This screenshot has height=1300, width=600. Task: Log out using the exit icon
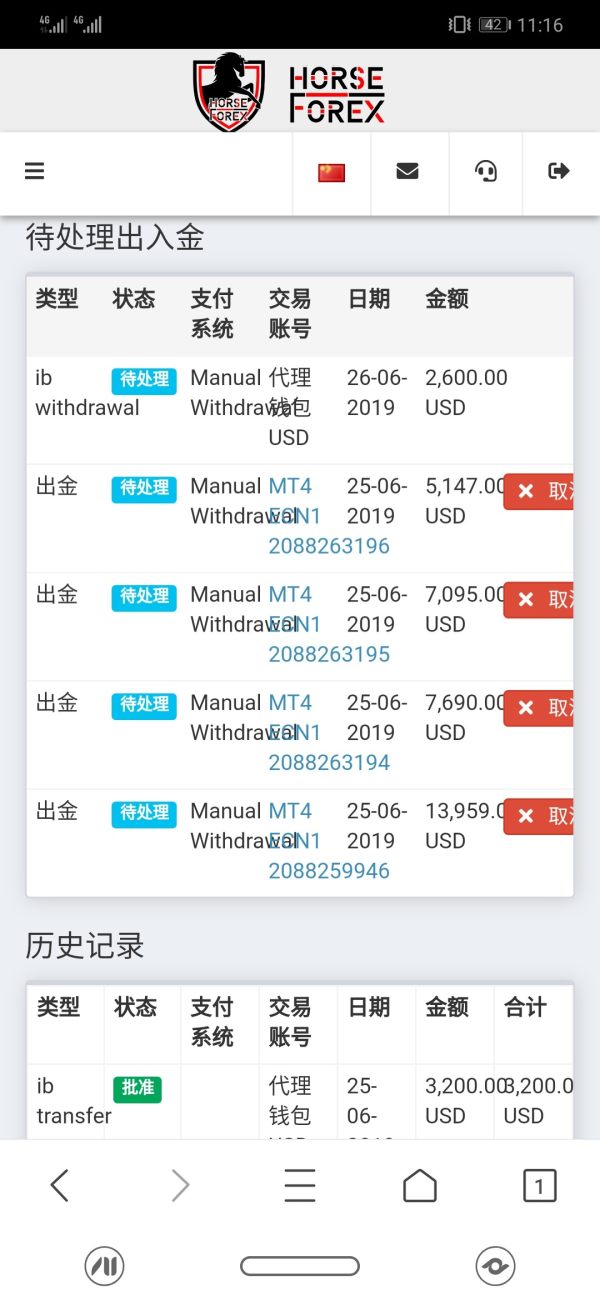(559, 172)
